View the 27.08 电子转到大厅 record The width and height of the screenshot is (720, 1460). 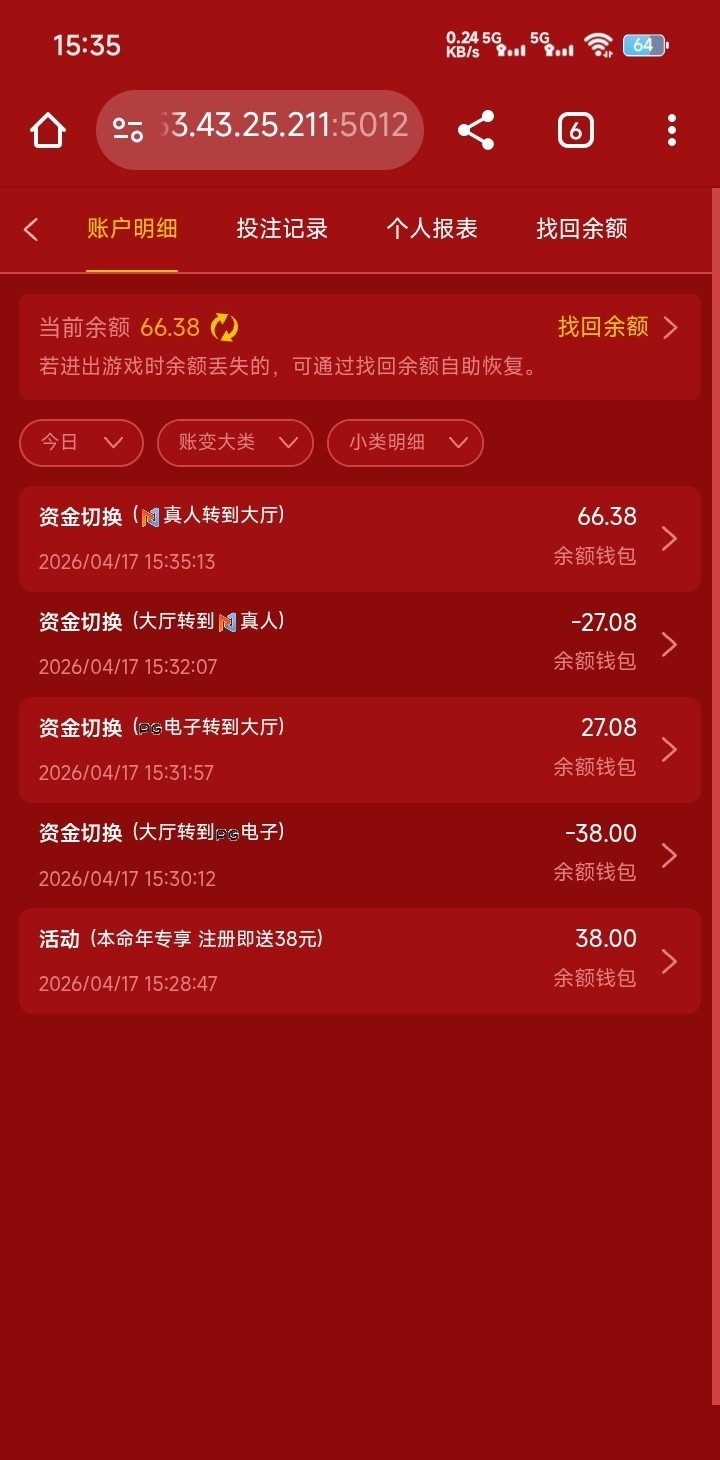pyautogui.click(x=359, y=750)
